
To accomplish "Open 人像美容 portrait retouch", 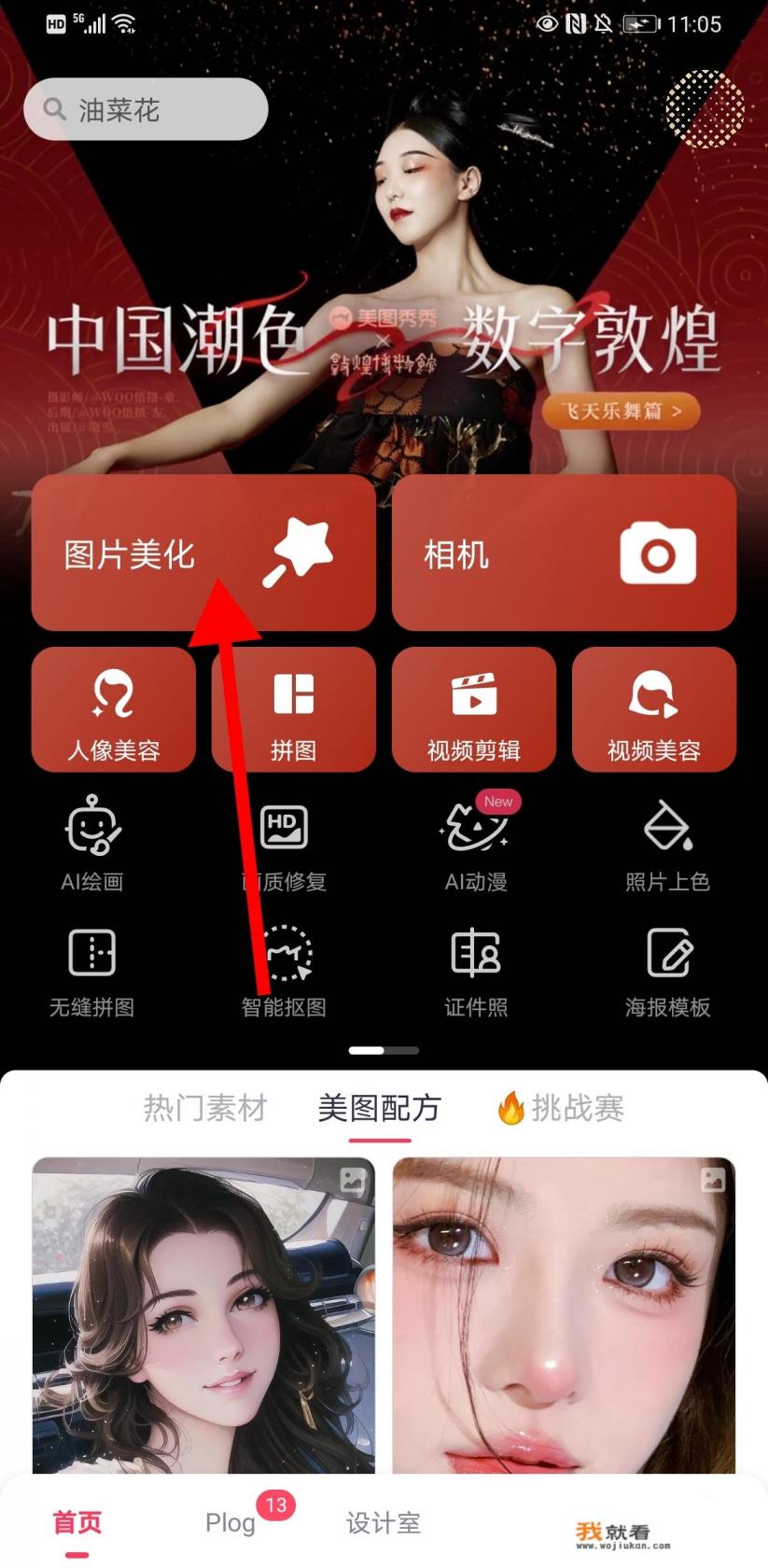I will (x=114, y=711).
